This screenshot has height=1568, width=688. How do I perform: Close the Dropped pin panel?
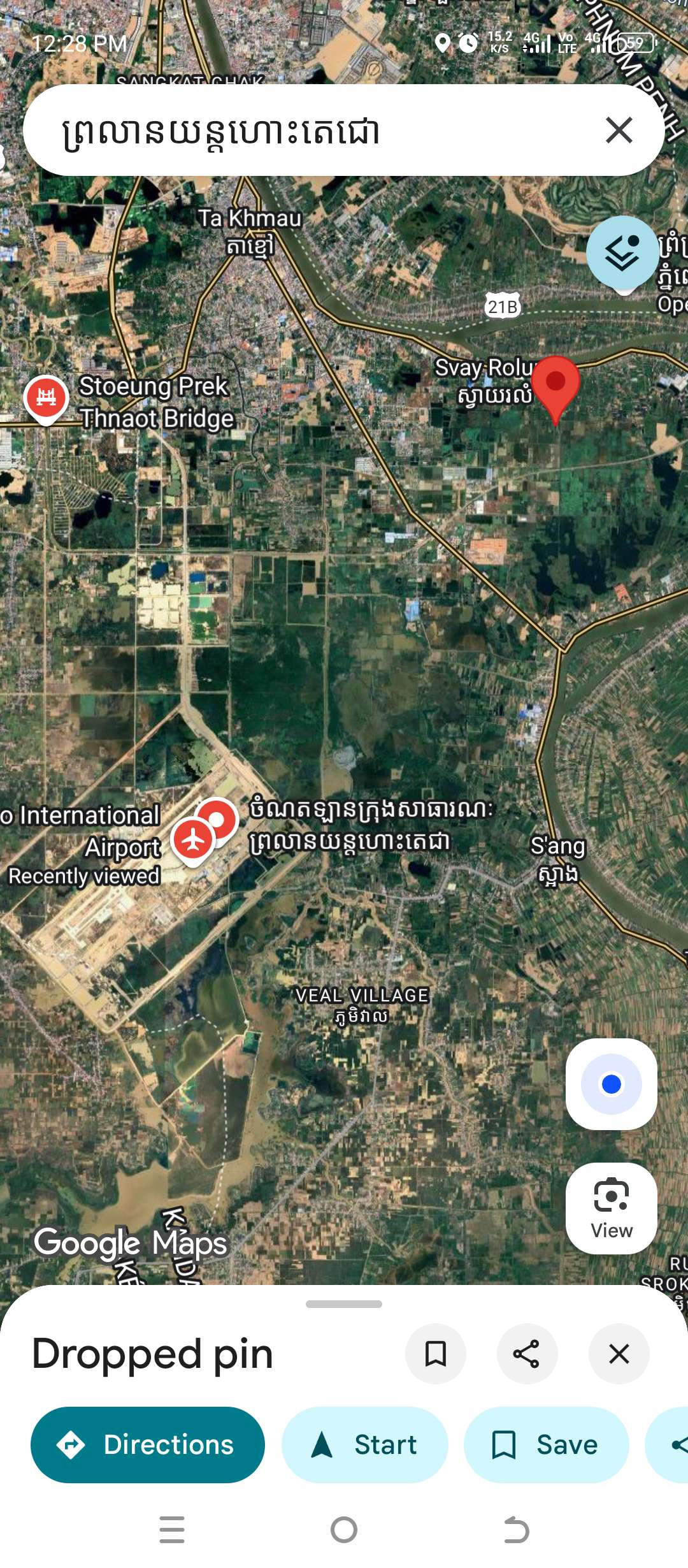click(619, 1354)
